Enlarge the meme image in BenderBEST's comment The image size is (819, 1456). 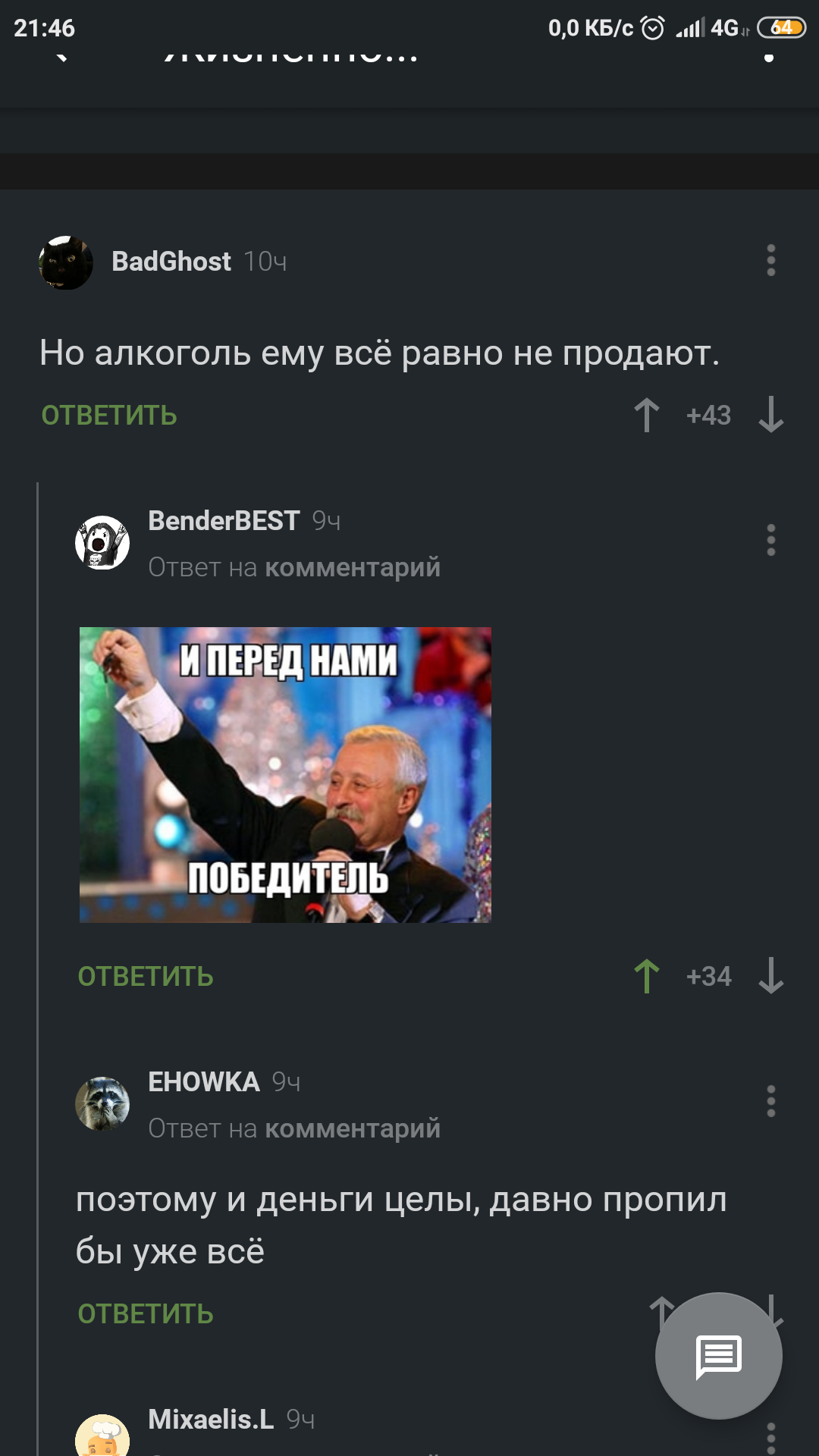click(285, 774)
